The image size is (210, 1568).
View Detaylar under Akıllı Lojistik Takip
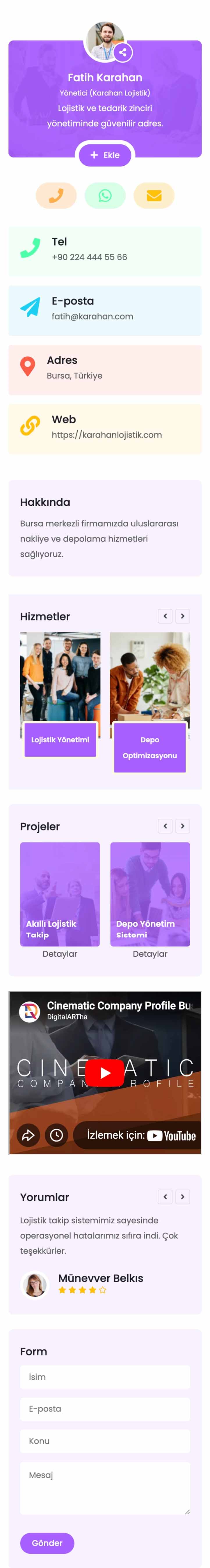(x=60, y=954)
